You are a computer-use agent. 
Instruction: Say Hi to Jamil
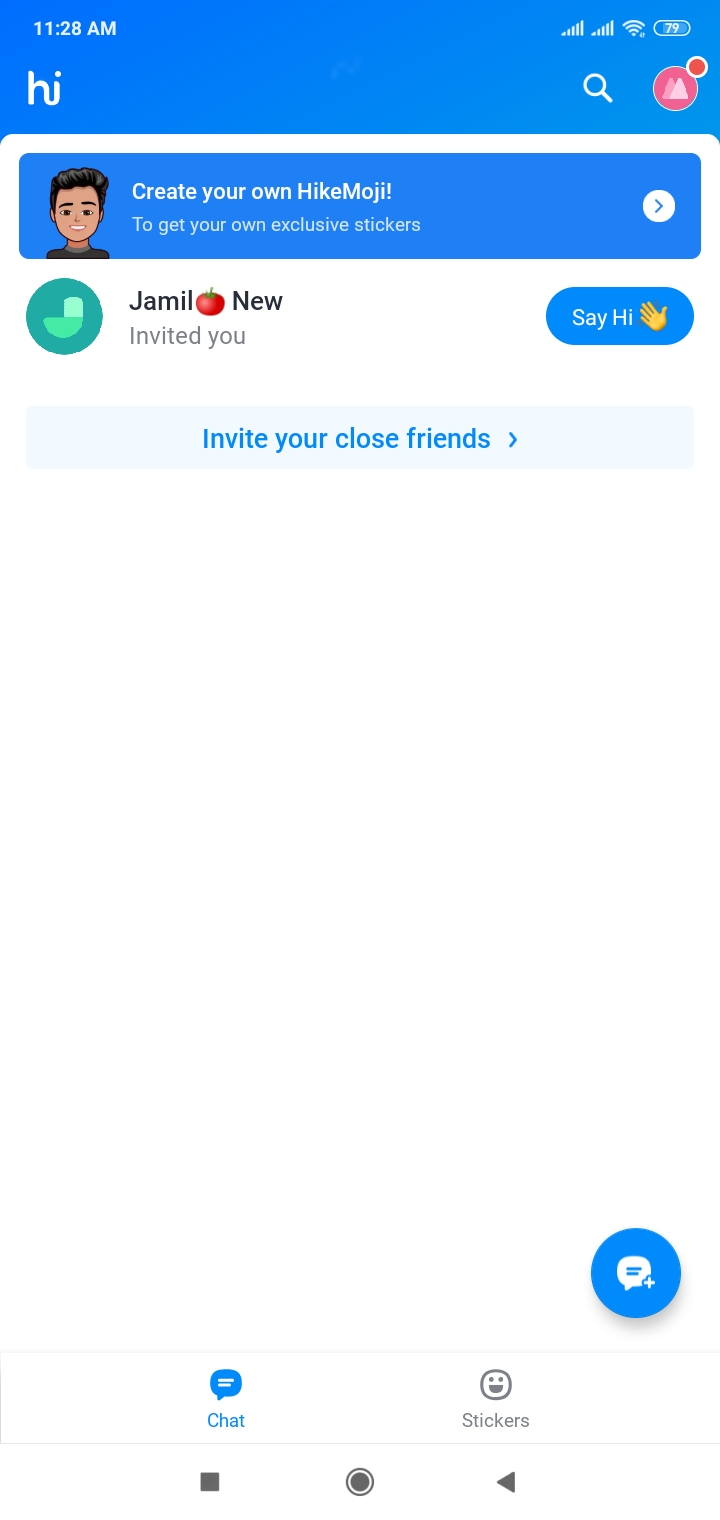point(619,317)
